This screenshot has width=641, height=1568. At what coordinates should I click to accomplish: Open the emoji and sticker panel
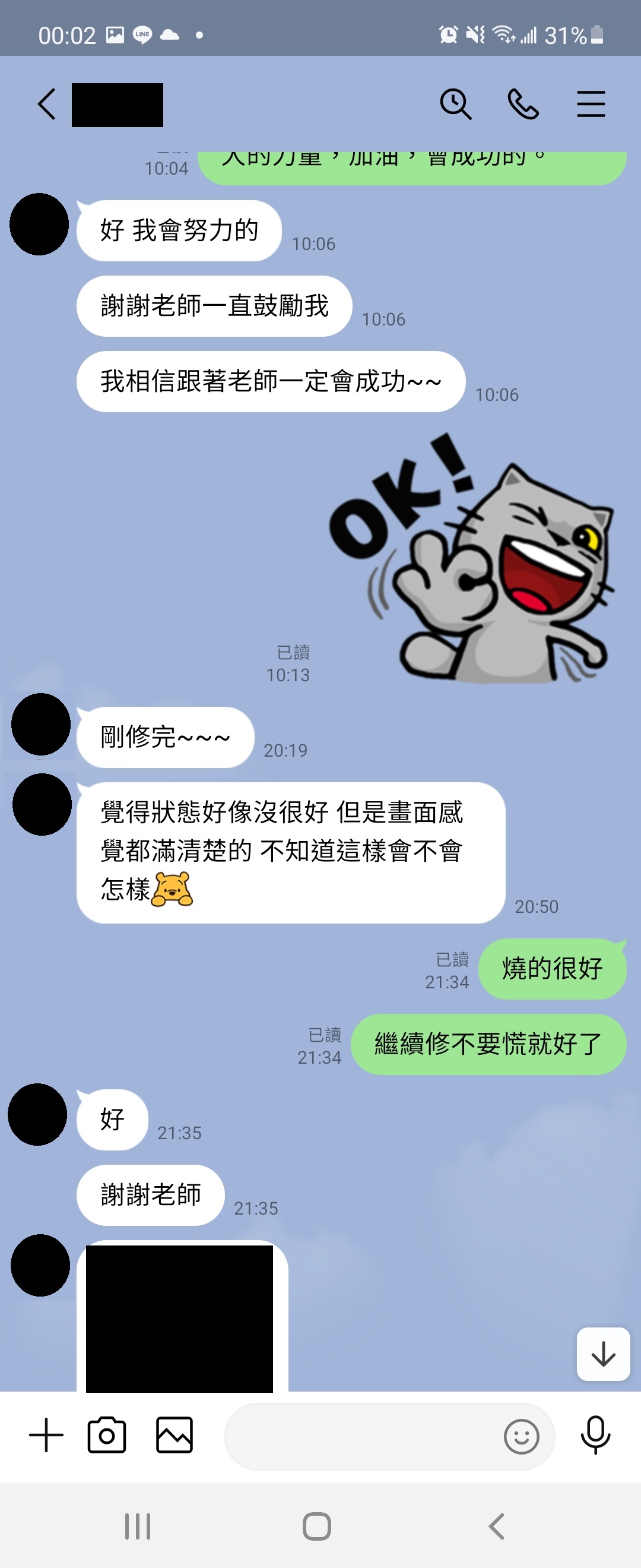pos(521,1437)
